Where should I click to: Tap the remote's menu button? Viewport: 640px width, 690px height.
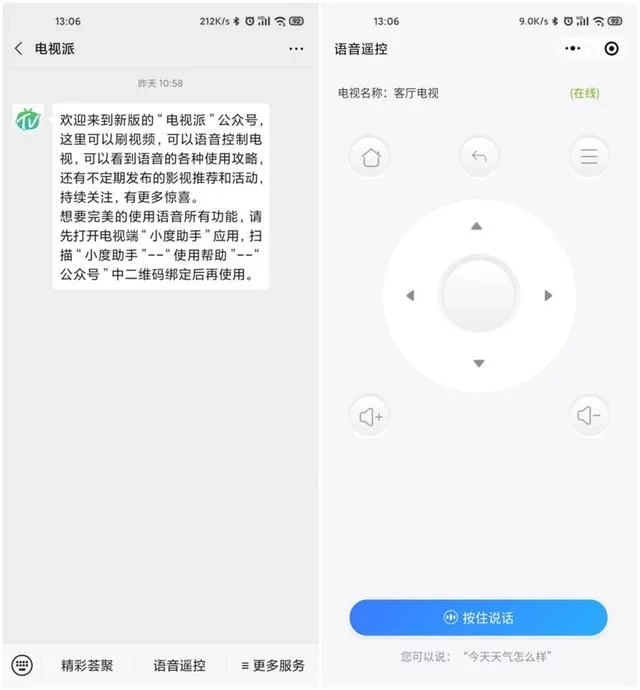(589, 157)
